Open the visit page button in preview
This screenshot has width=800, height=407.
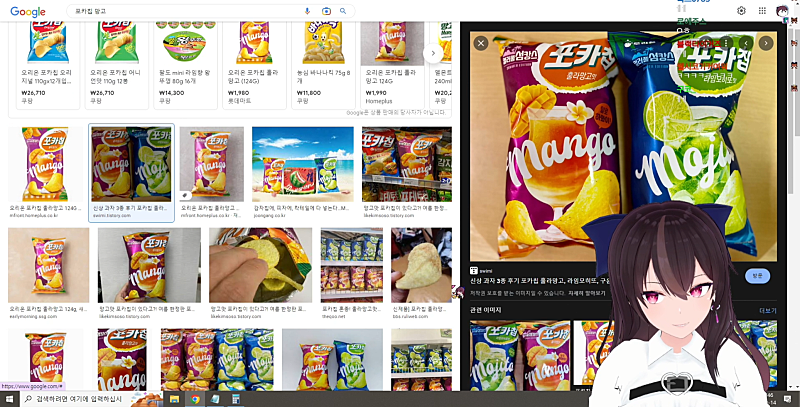pyautogui.click(x=756, y=275)
